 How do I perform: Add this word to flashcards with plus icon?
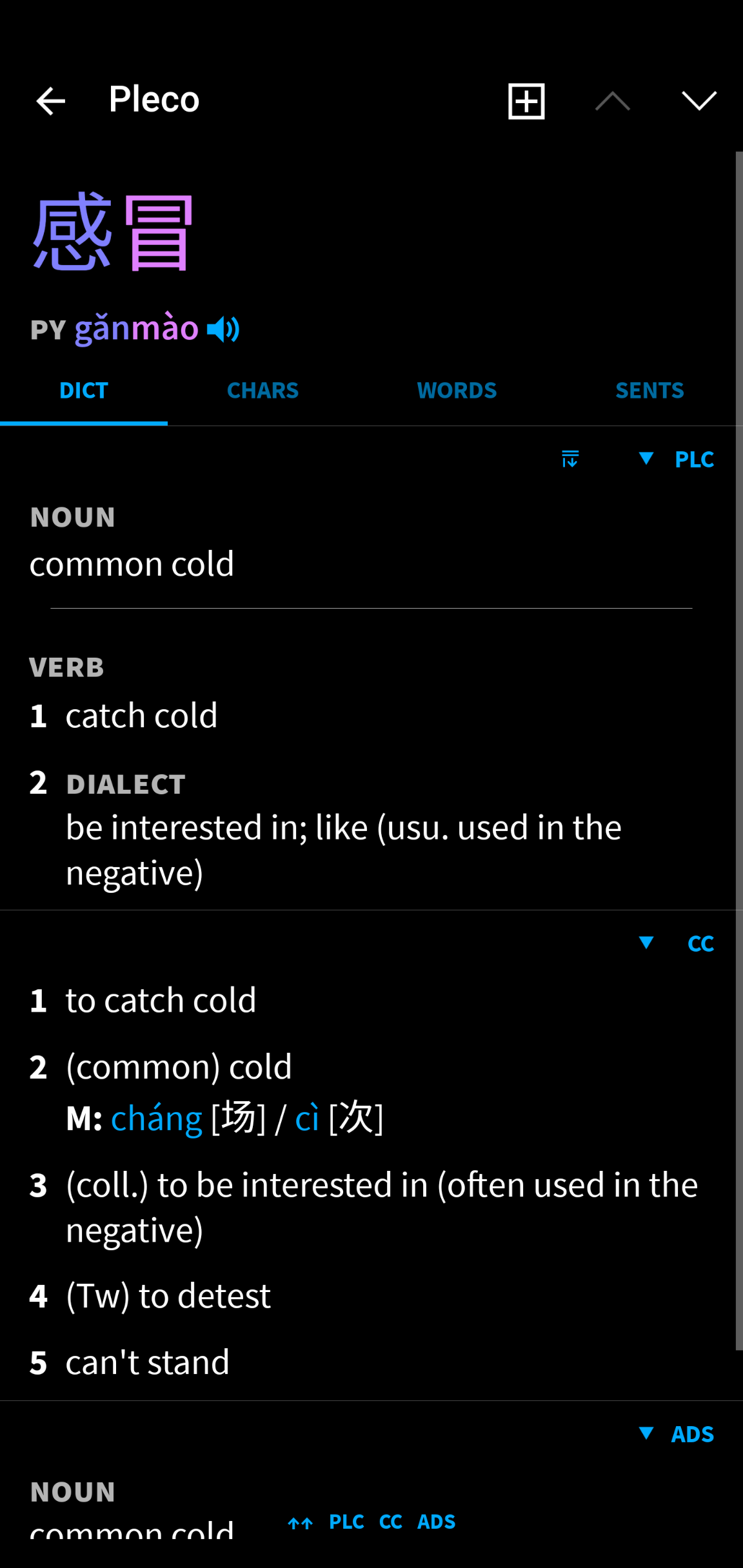pos(526,101)
